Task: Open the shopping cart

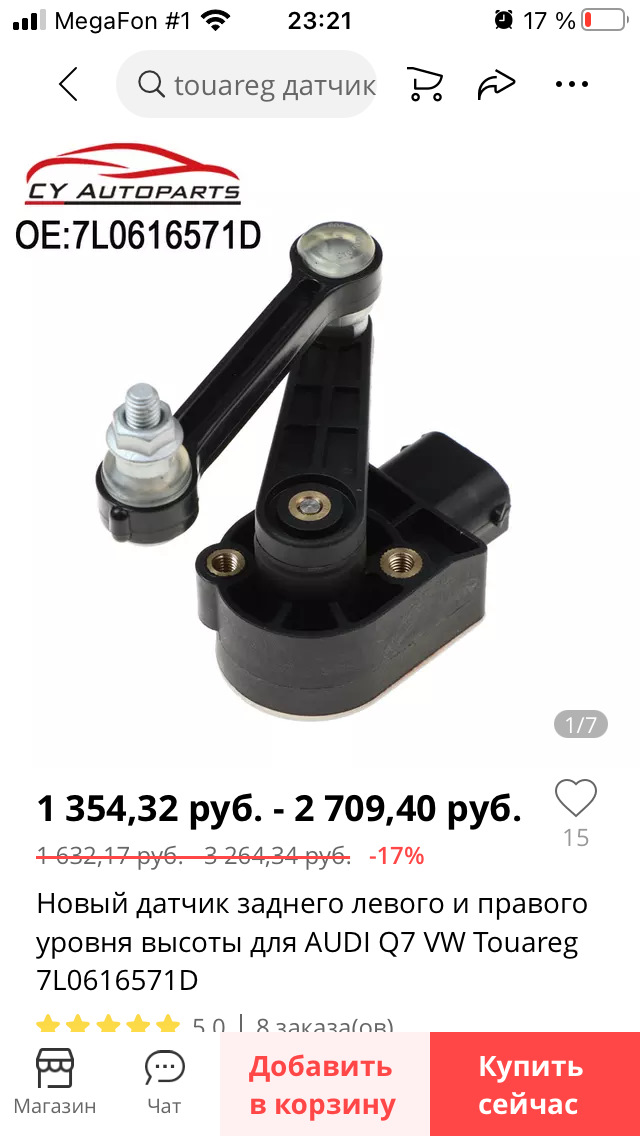Action: [x=425, y=85]
